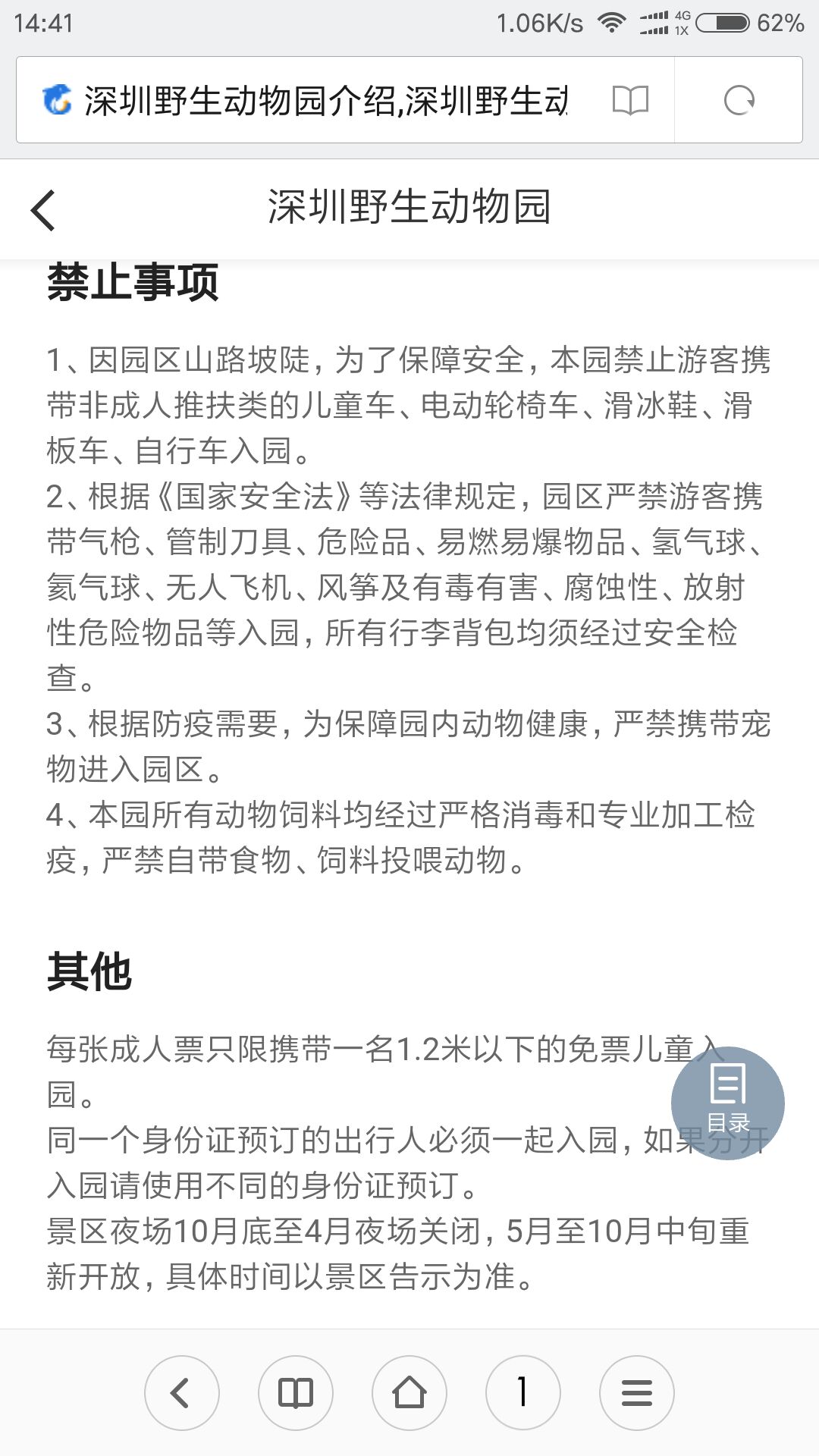This screenshot has height=1456, width=819.
Task: Enable reader mode via the book icon
Action: click(630, 100)
